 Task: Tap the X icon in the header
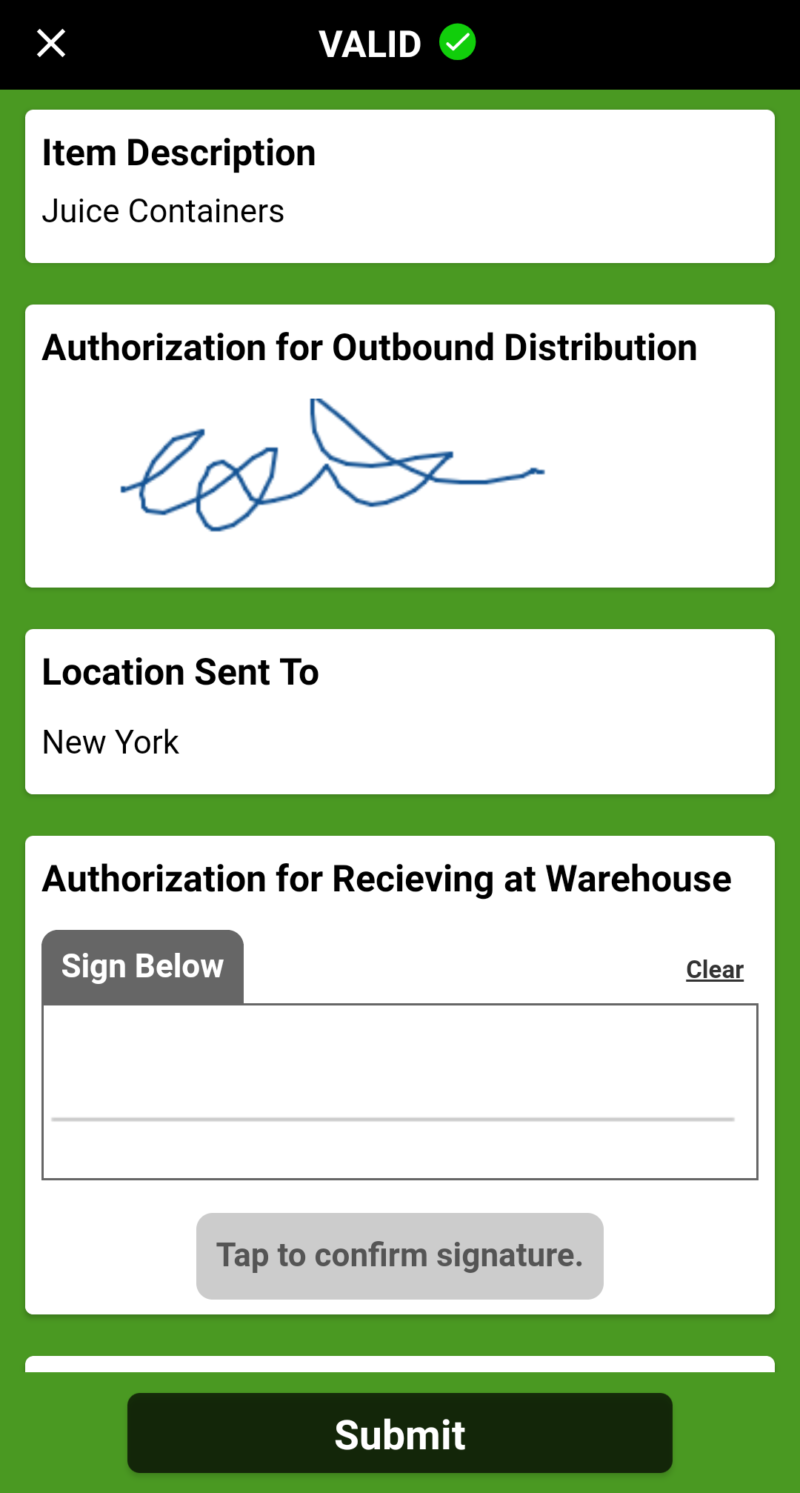50,43
